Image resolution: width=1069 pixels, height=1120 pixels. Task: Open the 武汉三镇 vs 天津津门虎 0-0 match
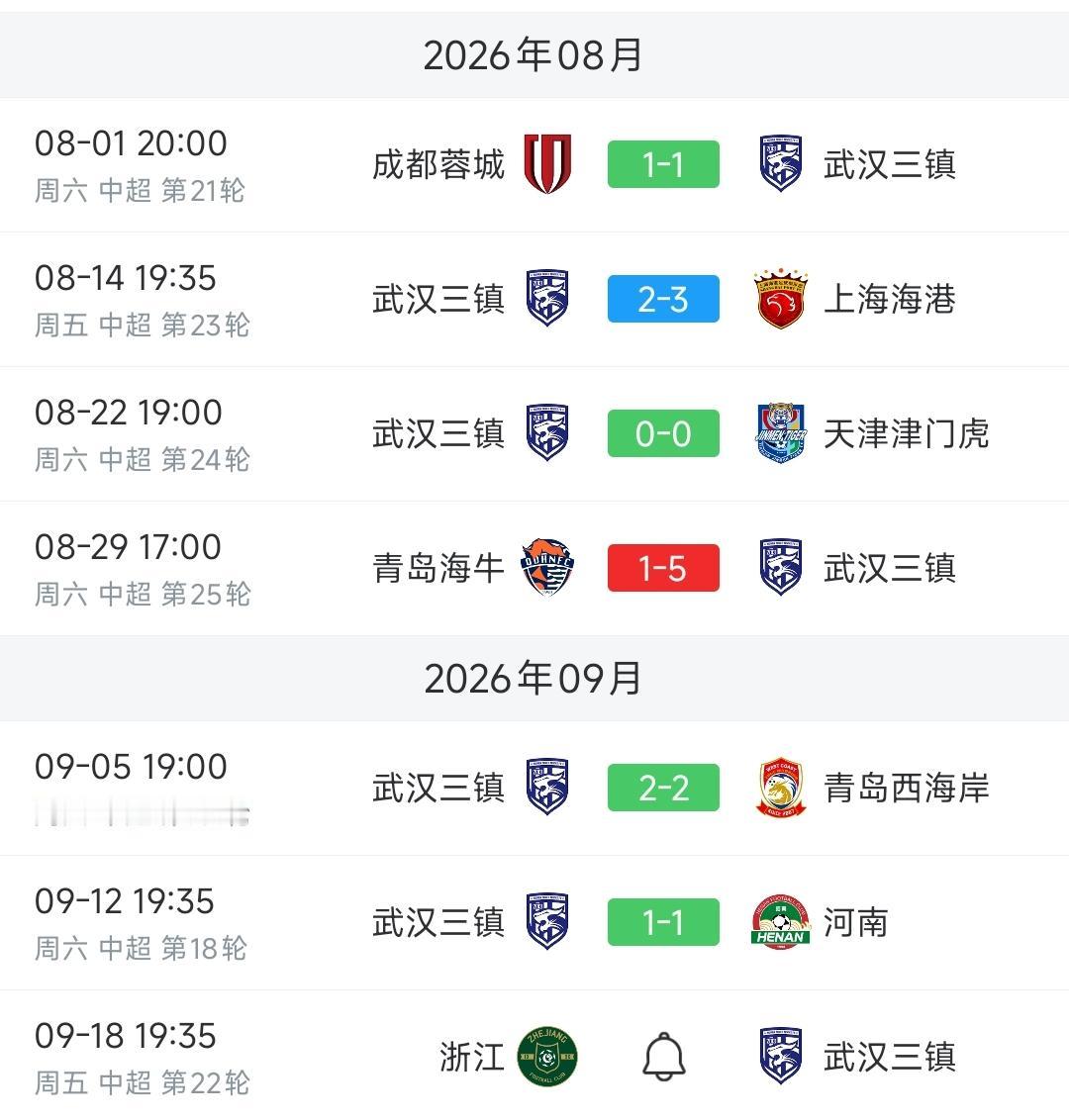click(534, 434)
